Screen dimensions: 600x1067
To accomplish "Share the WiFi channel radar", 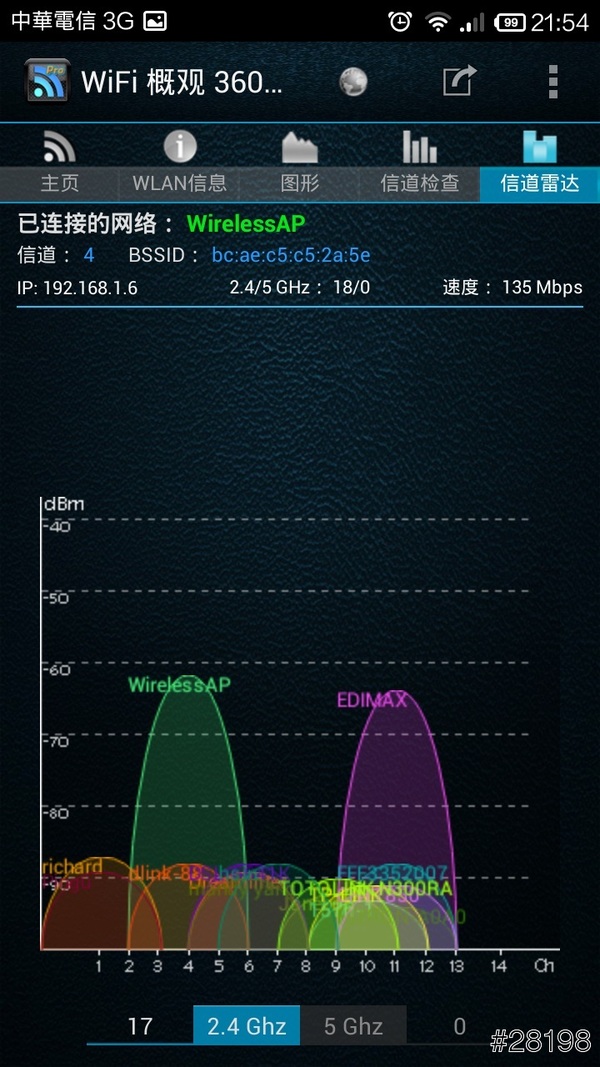I will [460, 81].
